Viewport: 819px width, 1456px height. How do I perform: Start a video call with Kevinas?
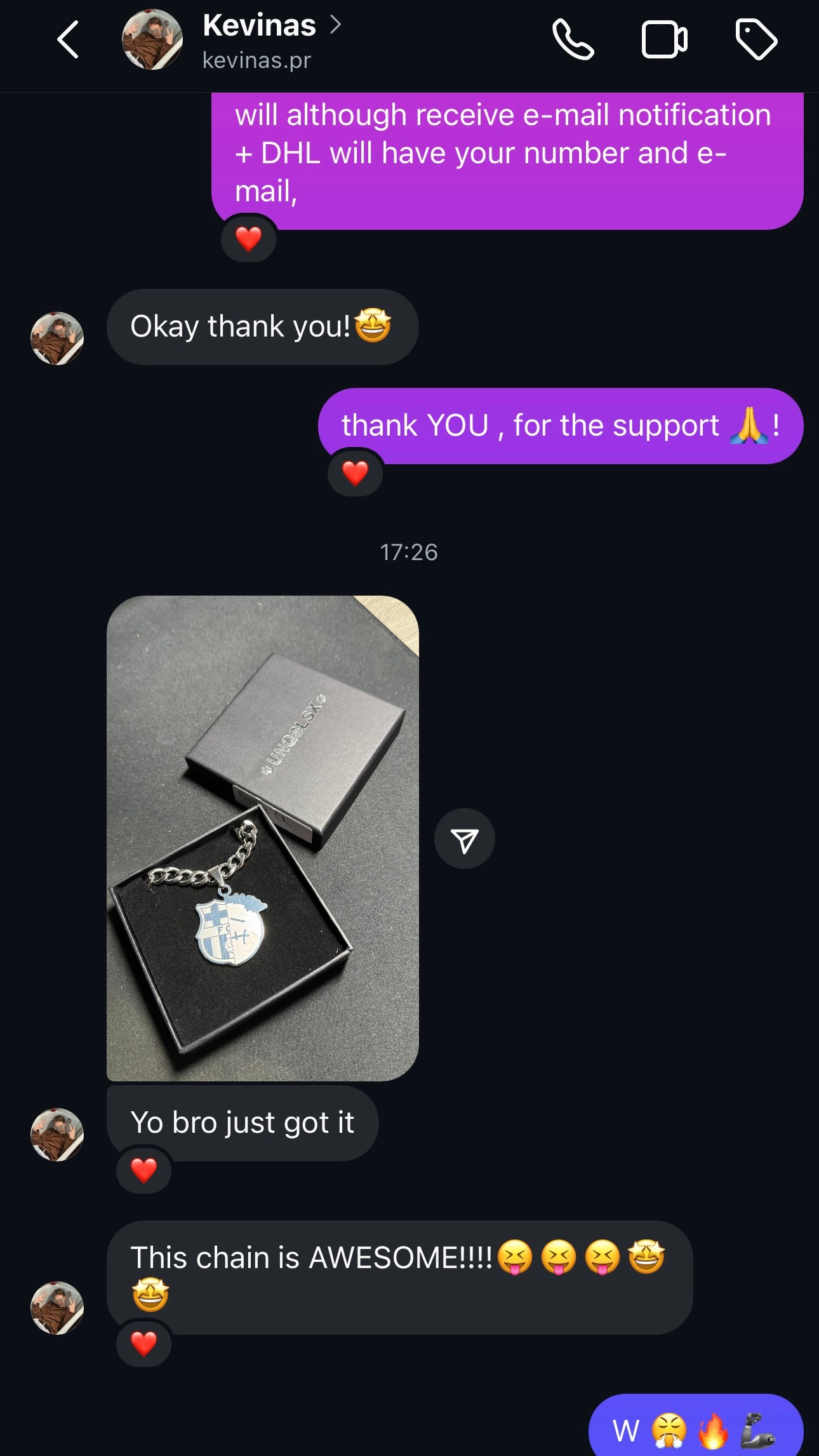(664, 39)
